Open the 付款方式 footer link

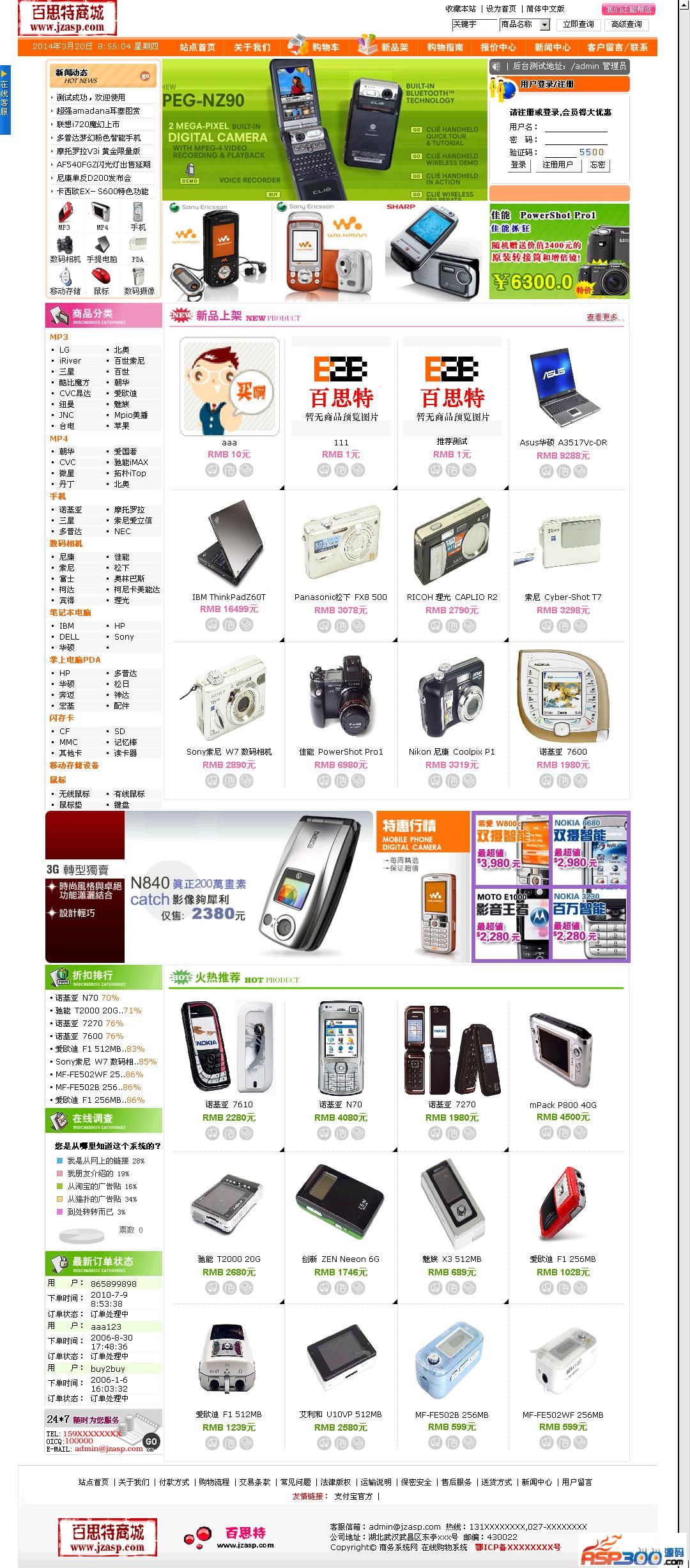(x=174, y=1482)
